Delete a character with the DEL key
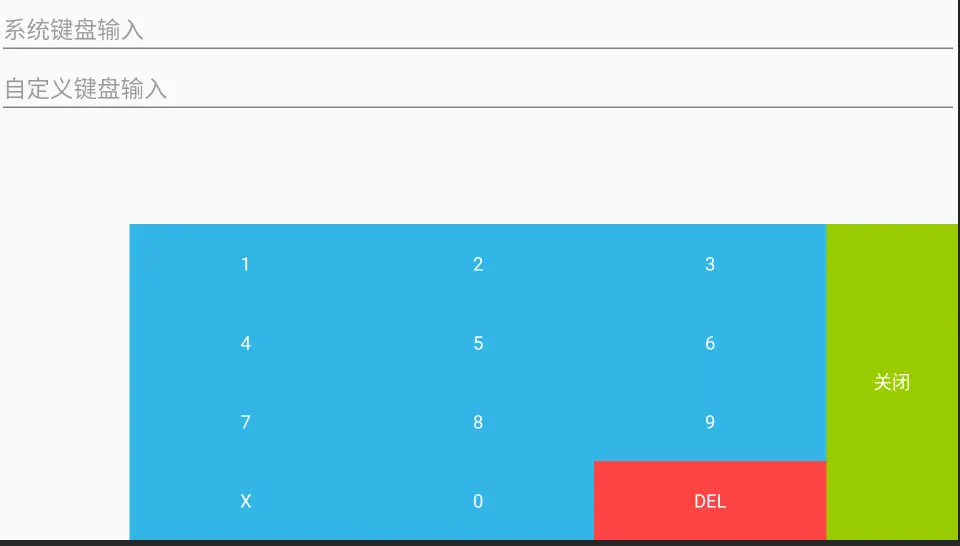The height and width of the screenshot is (546, 960). 710,501
